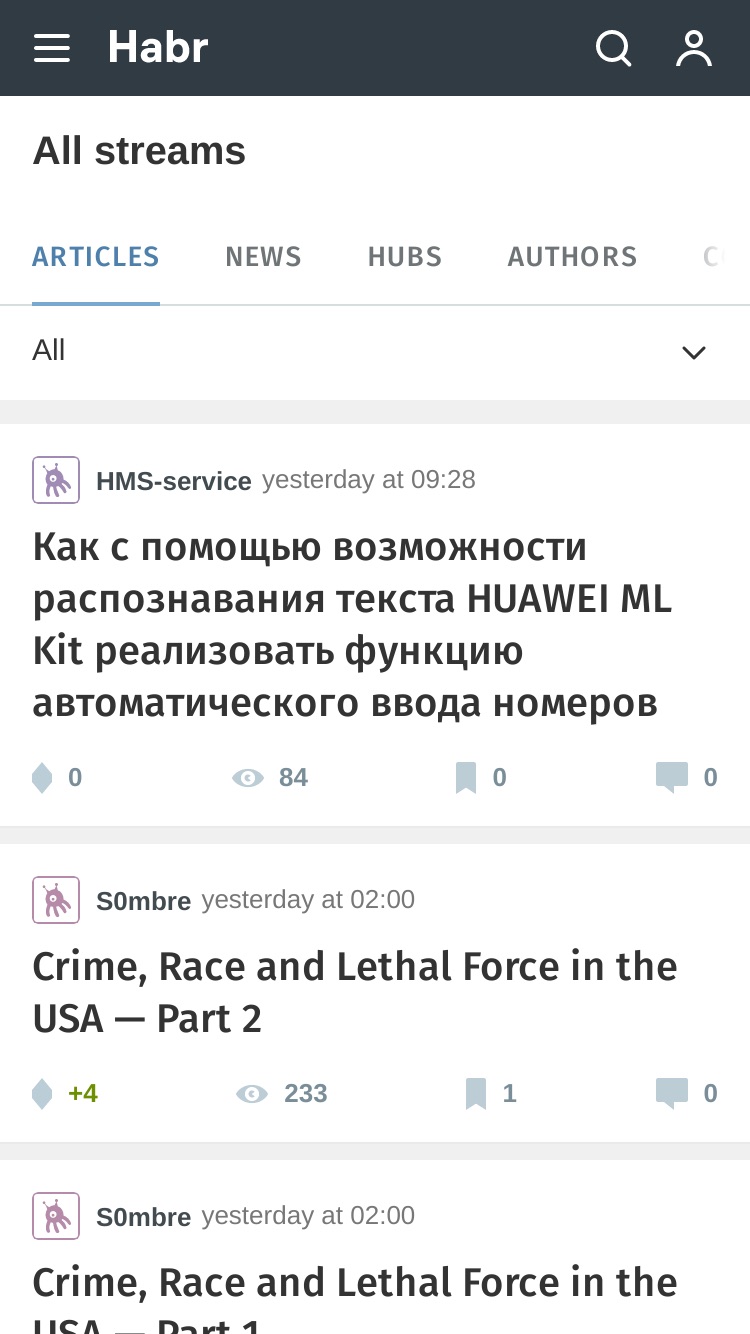Image resolution: width=750 pixels, height=1334 pixels.
Task: Open the user profile icon
Action: tap(694, 48)
